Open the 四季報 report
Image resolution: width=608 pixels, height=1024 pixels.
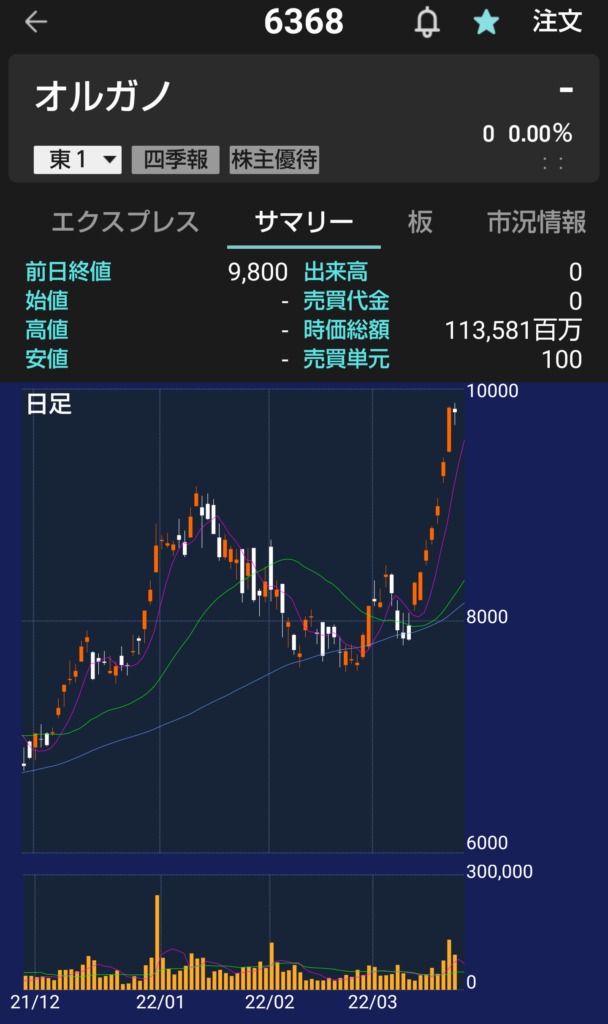175,160
